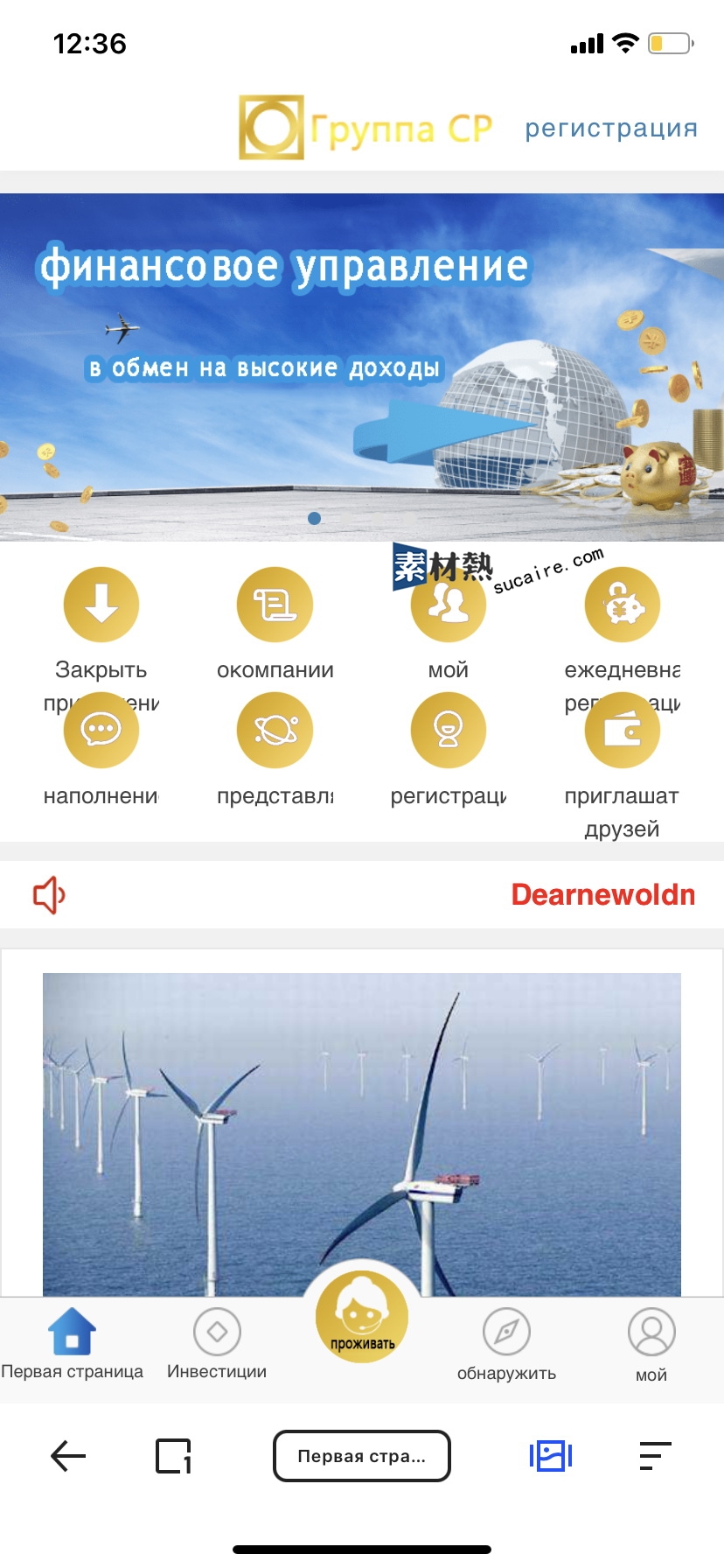Image resolution: width=724 pixels, height=1568 pixels.
Task: Tap the announcement speaker icon
Action: 49,895
